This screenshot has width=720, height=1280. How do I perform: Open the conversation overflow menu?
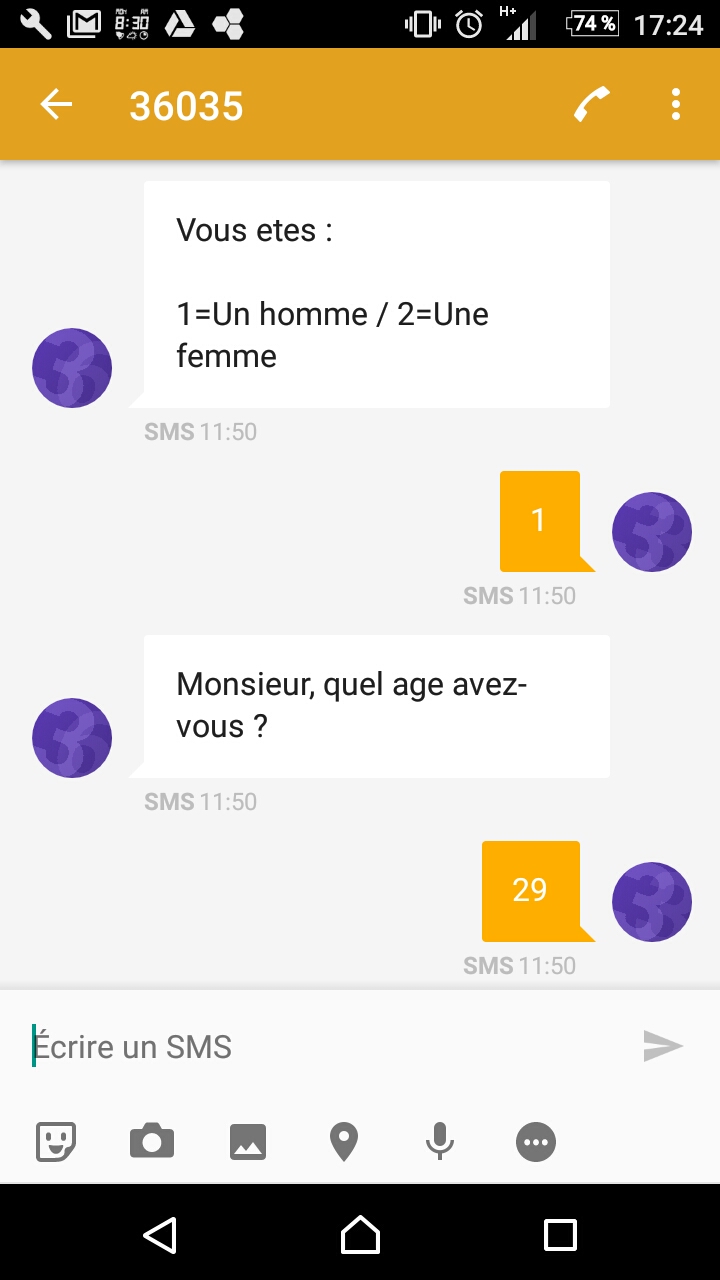point(676,104)
